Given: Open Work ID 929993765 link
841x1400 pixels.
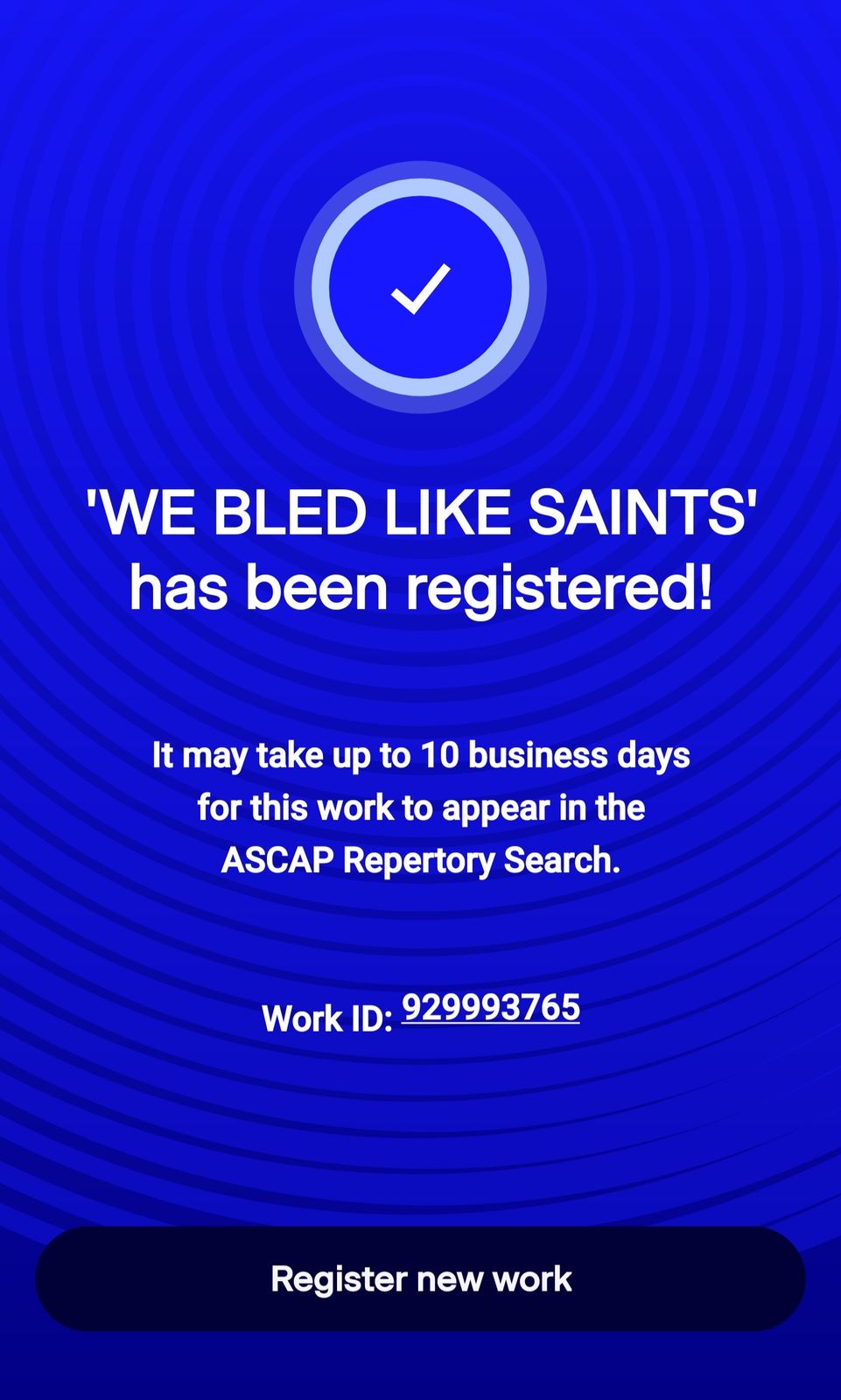Looking at the screenshot, I should coord(490,1008).
